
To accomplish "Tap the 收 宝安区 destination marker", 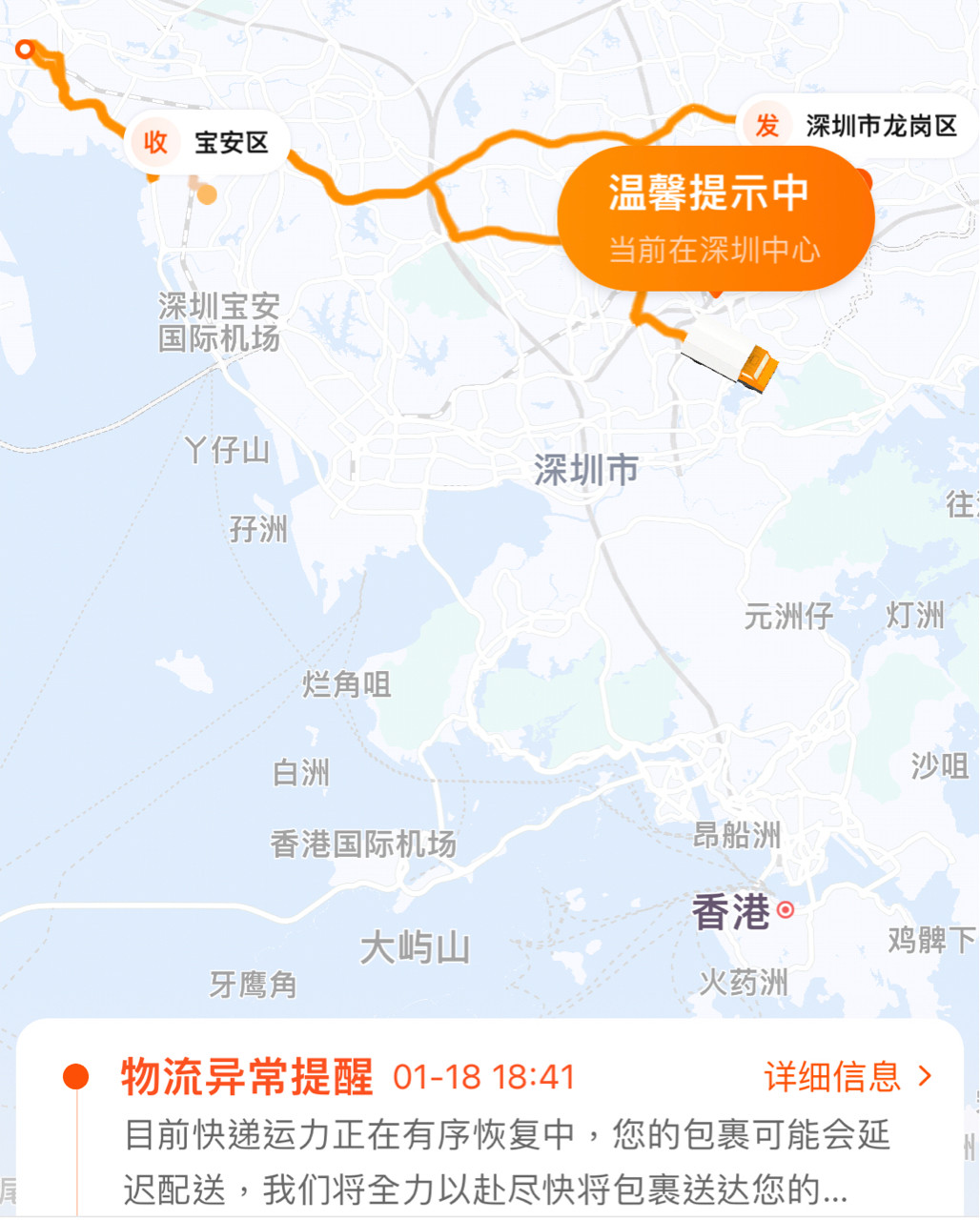I will tap(206, 143).
